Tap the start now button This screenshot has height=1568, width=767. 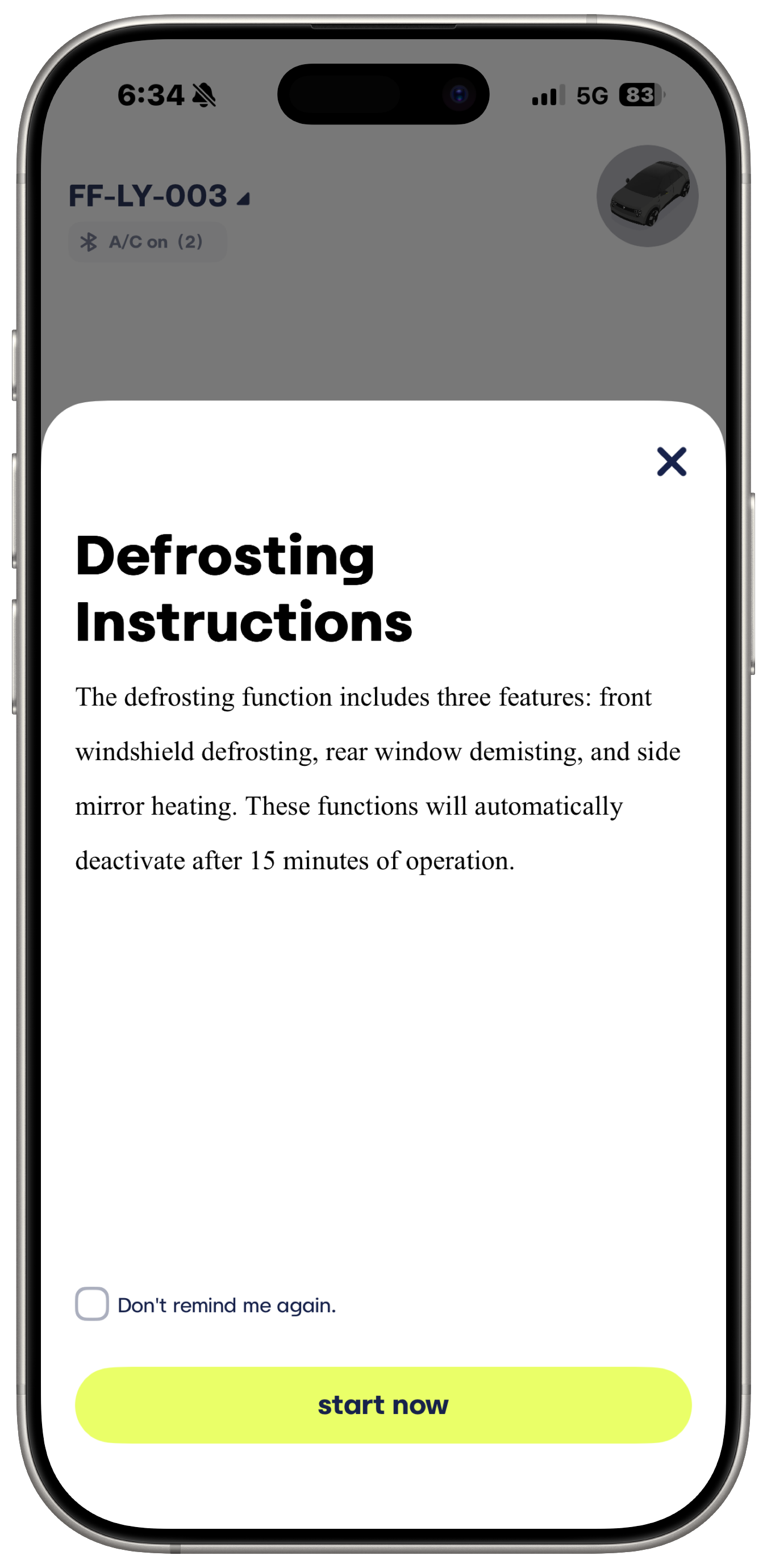point(383,1405)
